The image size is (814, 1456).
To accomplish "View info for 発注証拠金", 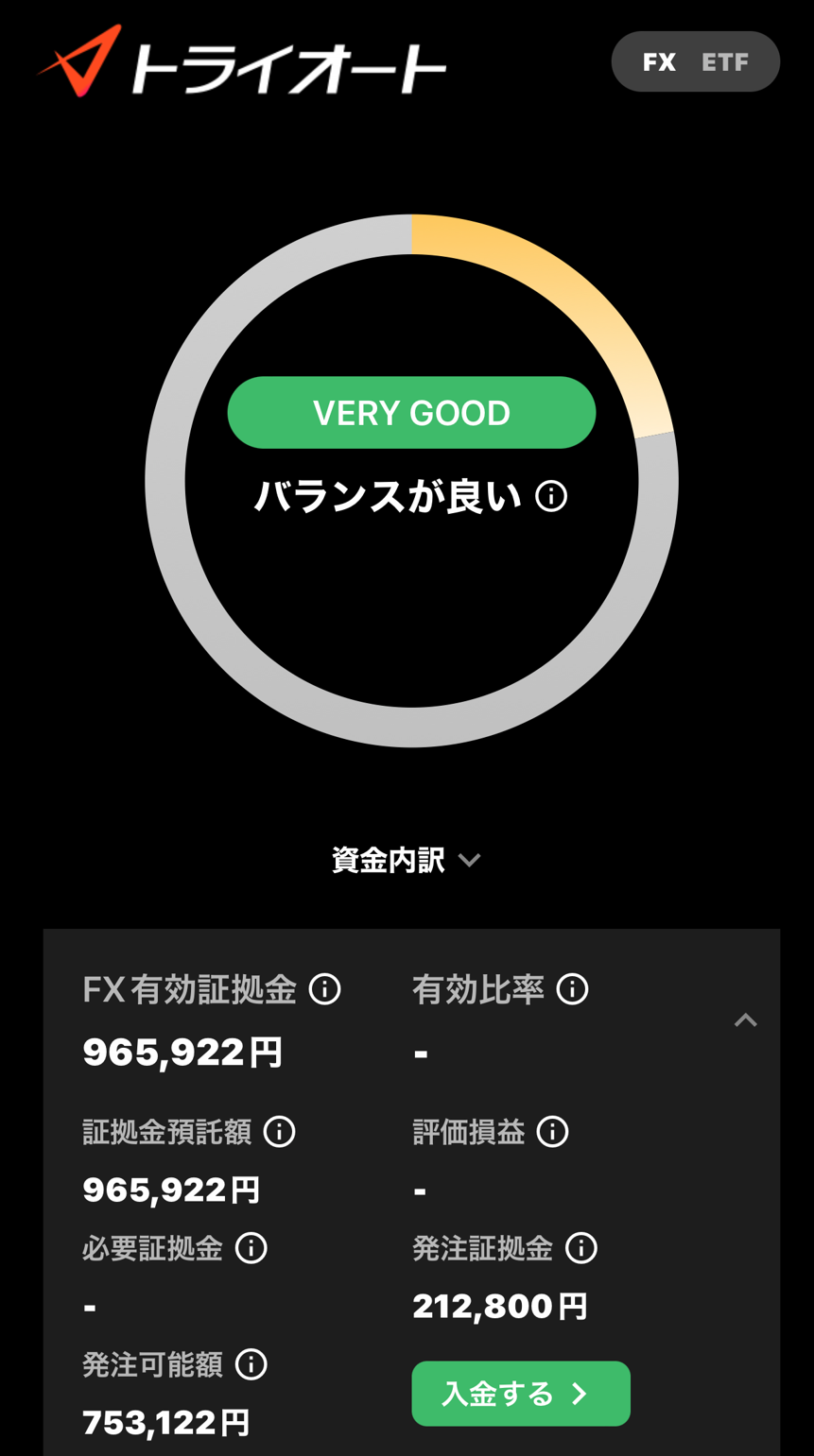I will click(x=580, y=1248).
